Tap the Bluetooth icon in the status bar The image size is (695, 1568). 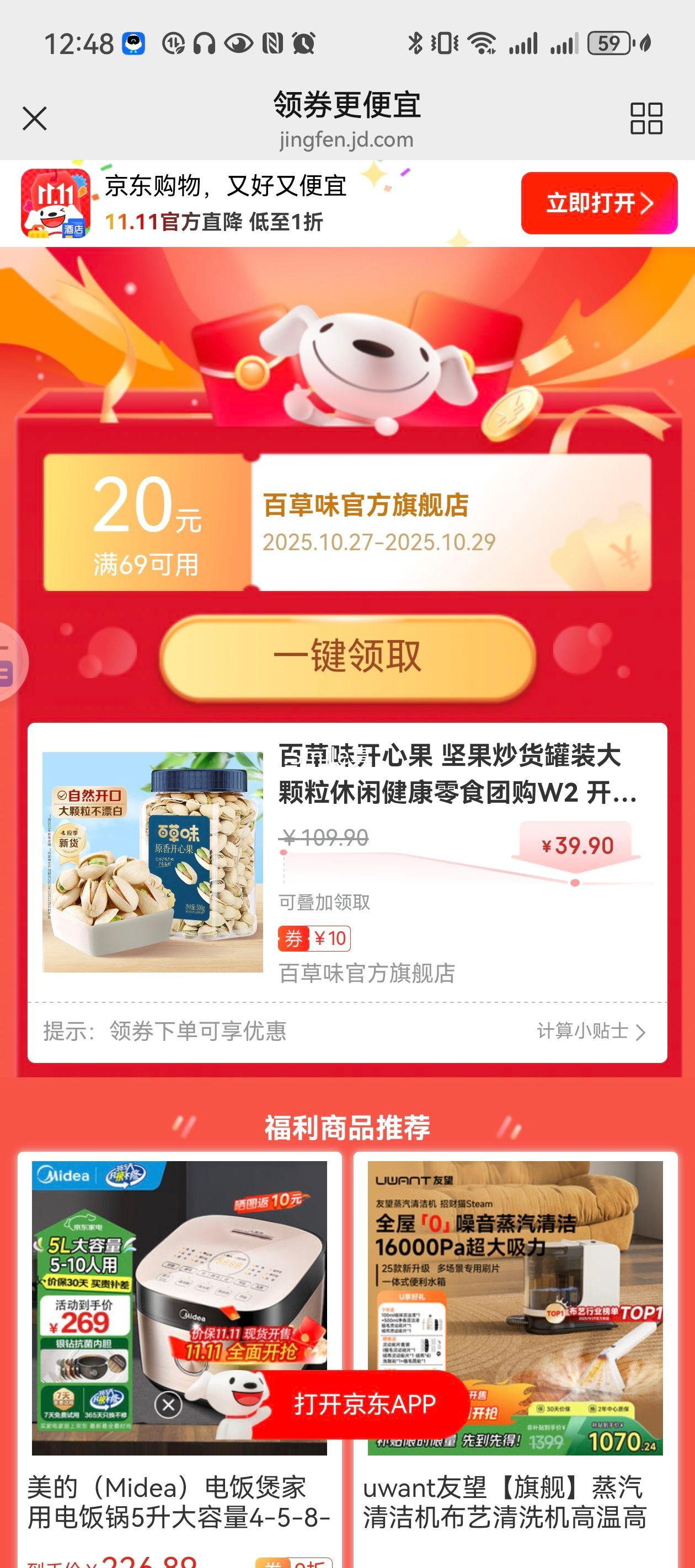[415, 42]
